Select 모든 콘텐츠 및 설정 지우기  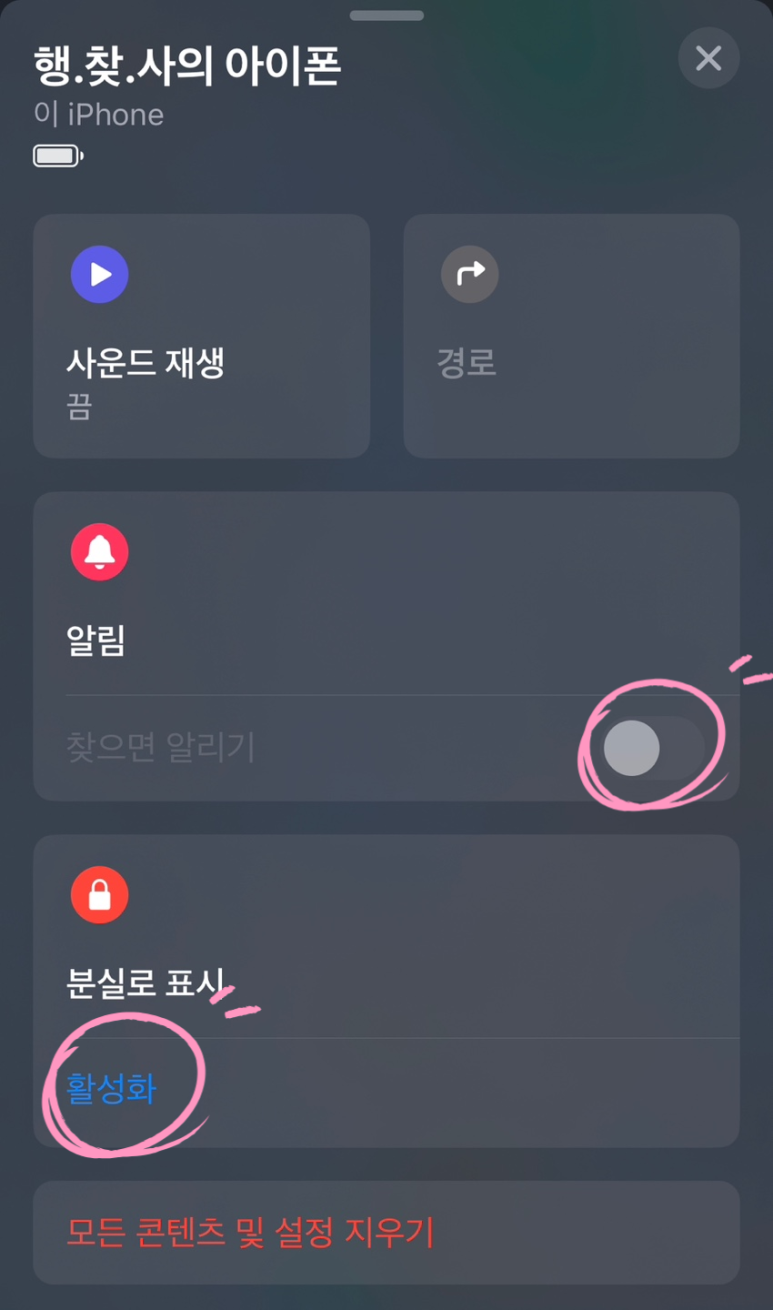(251, 1232)
